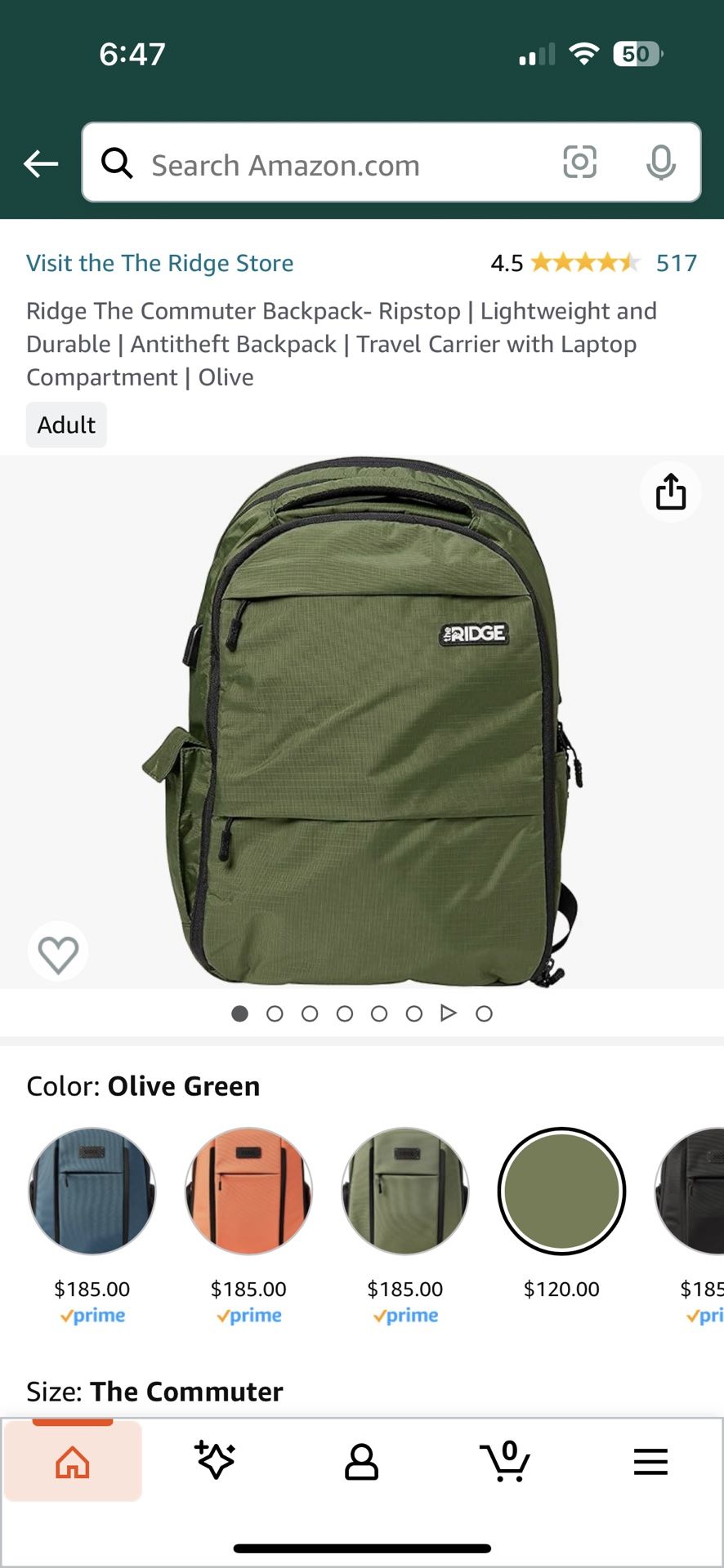This screenshot has height=1568, width=724.
Task: Open the sparkle AI assistant tab
Action: coord(215,1461)
